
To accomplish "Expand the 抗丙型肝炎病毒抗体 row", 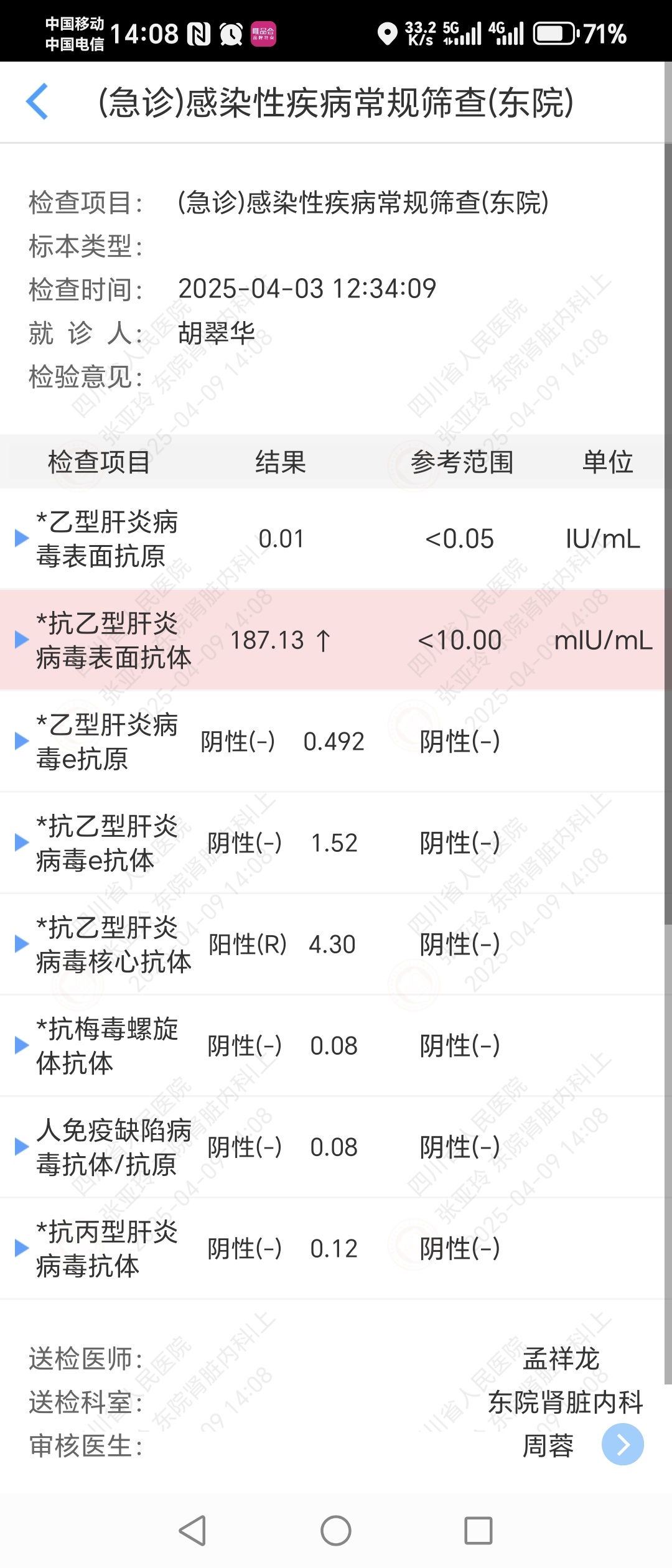I will [22, 1248].
